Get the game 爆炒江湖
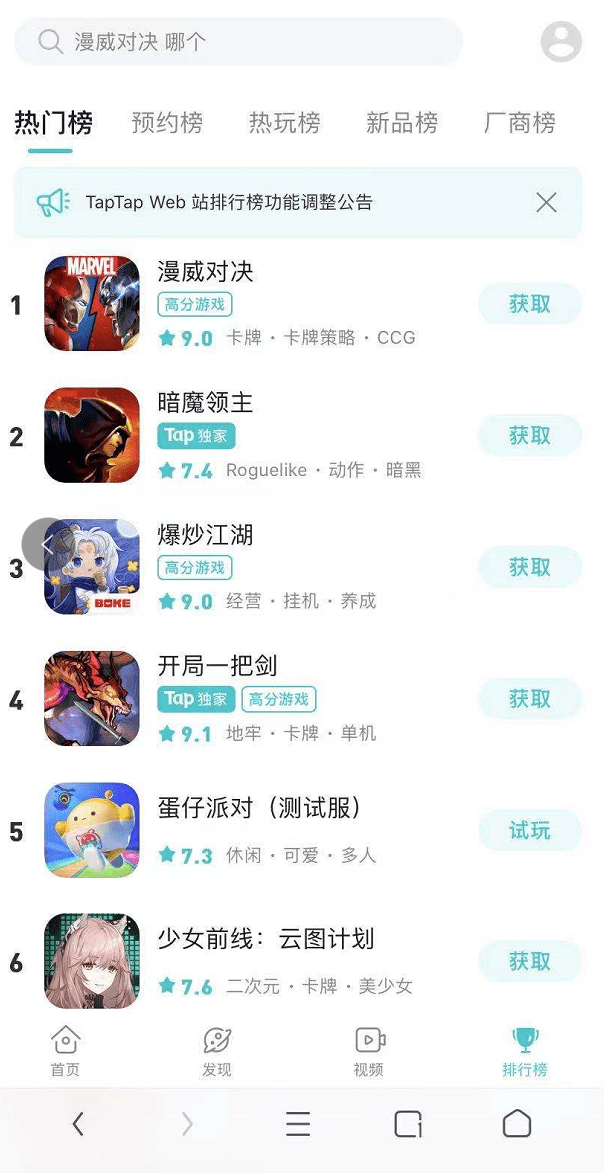The image size is (604, 1173). [529, 568]
